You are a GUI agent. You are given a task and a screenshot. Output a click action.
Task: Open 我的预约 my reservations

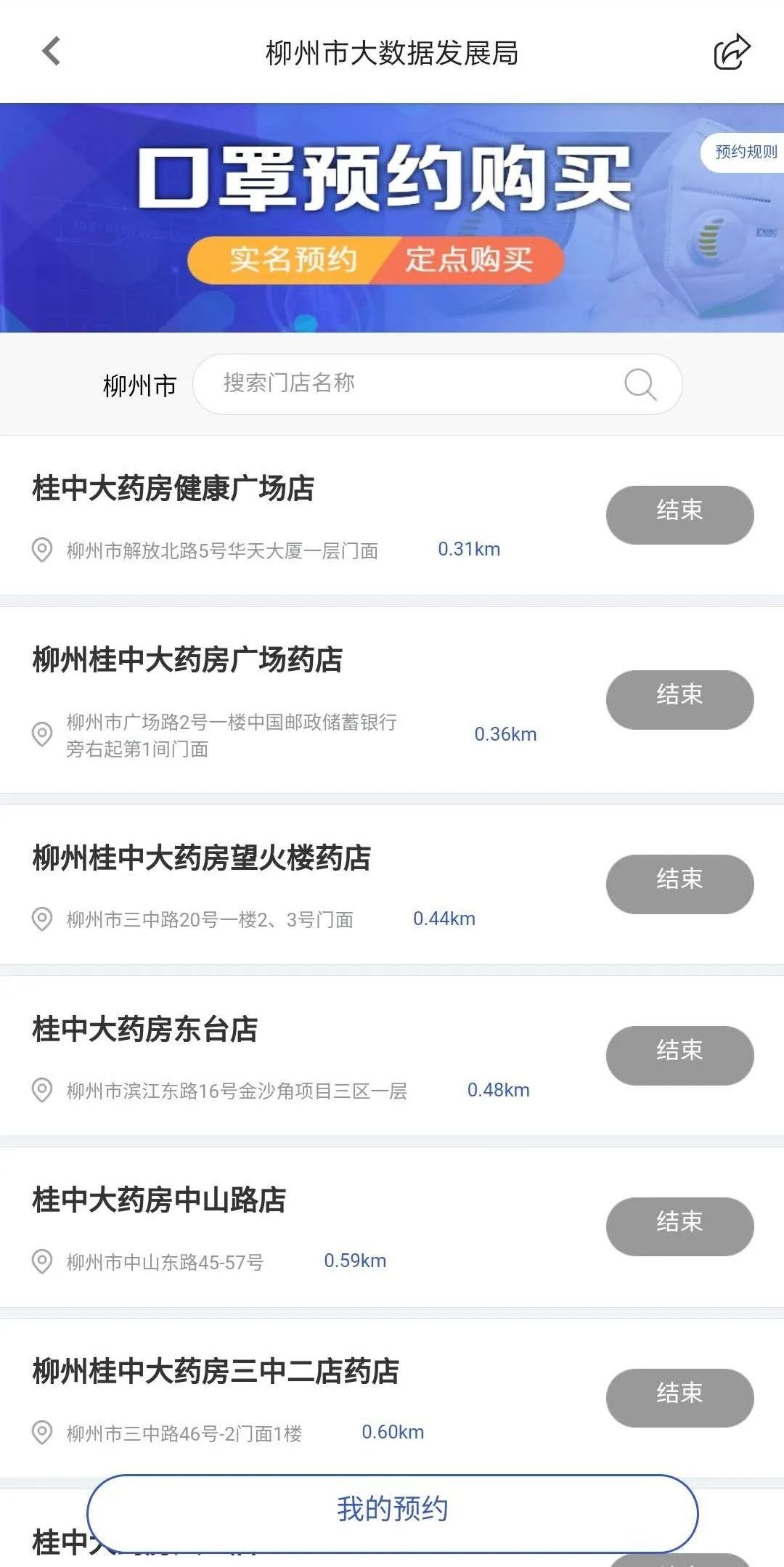point(392,1508)
